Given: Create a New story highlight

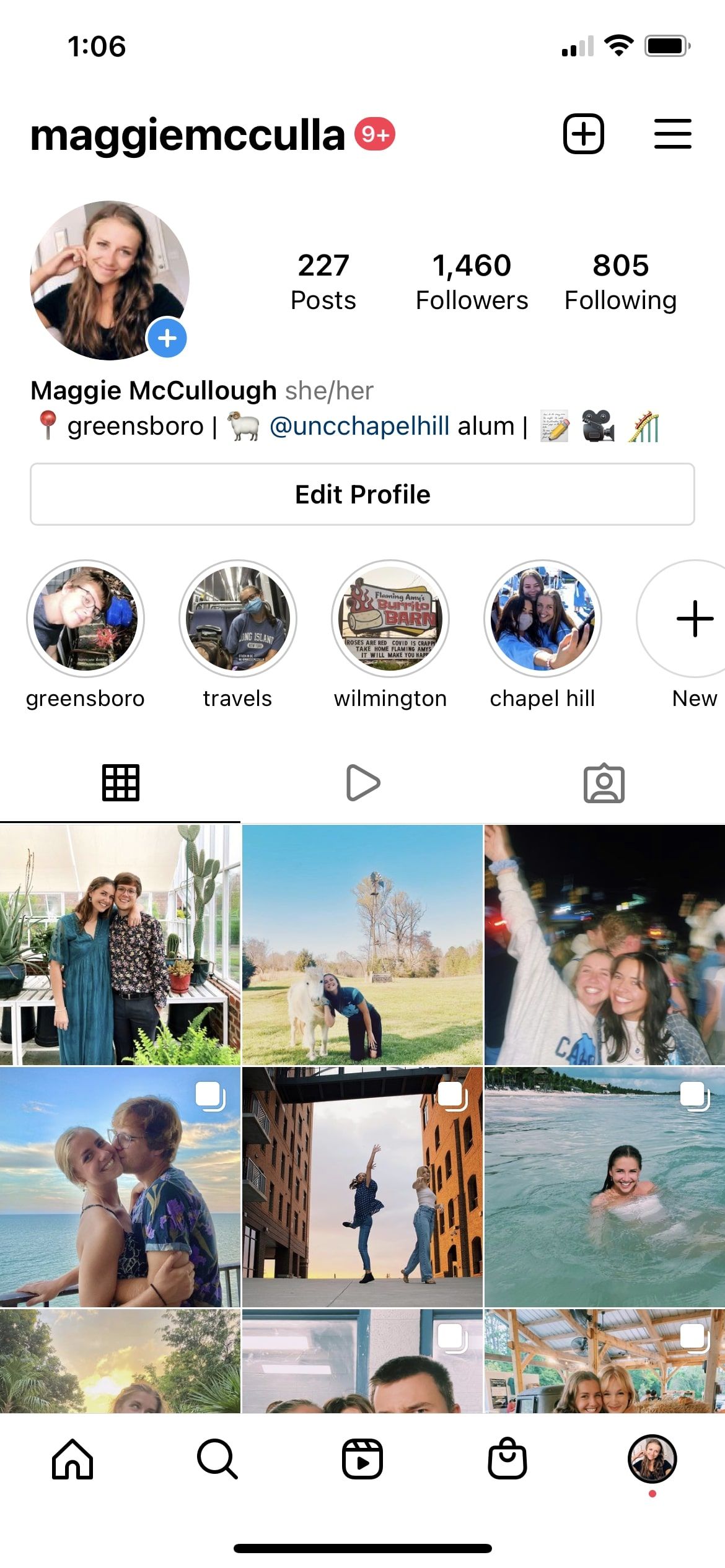Looking at the screenshot, I should coord(694,618).
